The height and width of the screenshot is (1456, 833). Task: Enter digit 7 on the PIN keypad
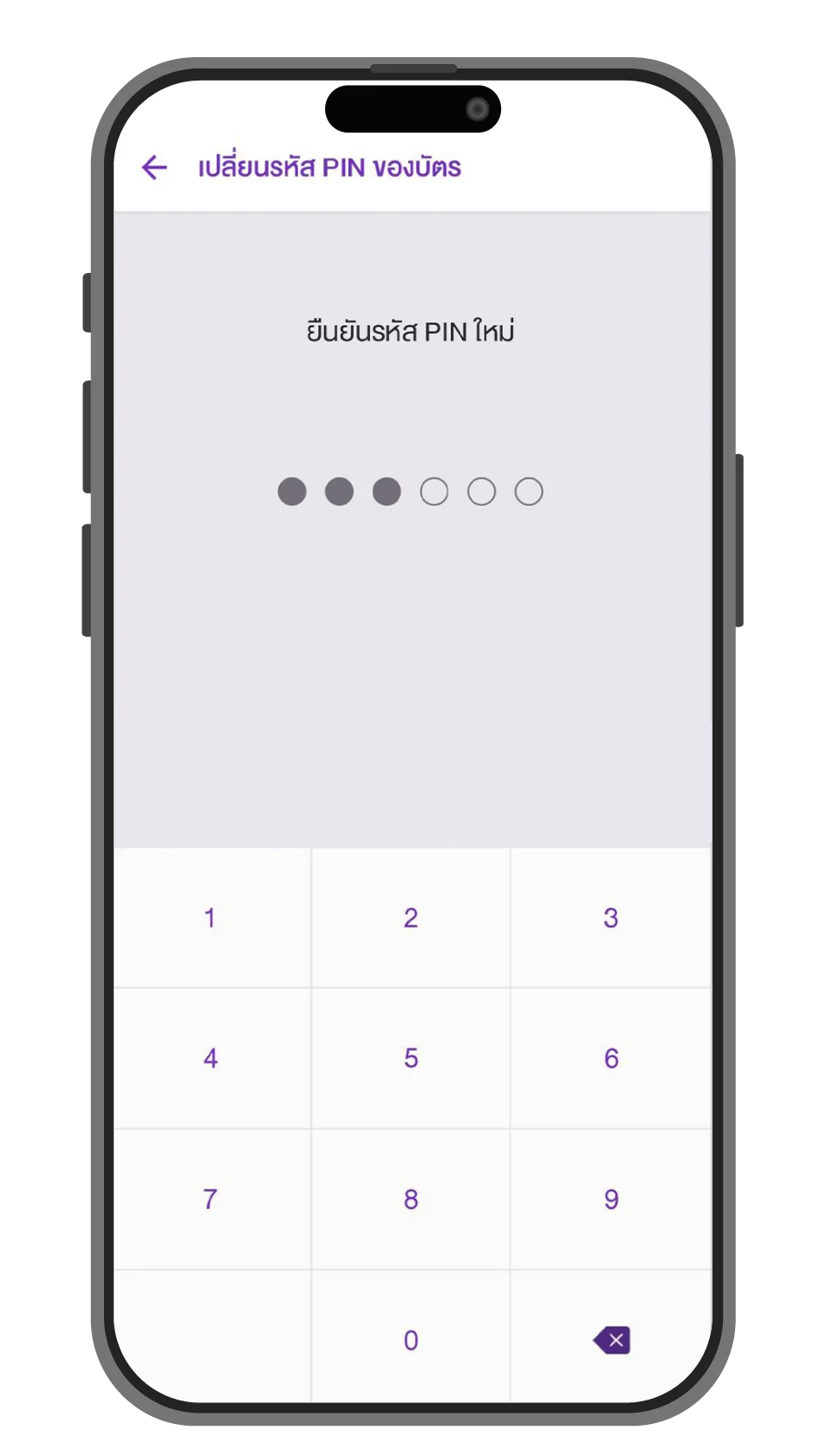[x=211, y=1199]
